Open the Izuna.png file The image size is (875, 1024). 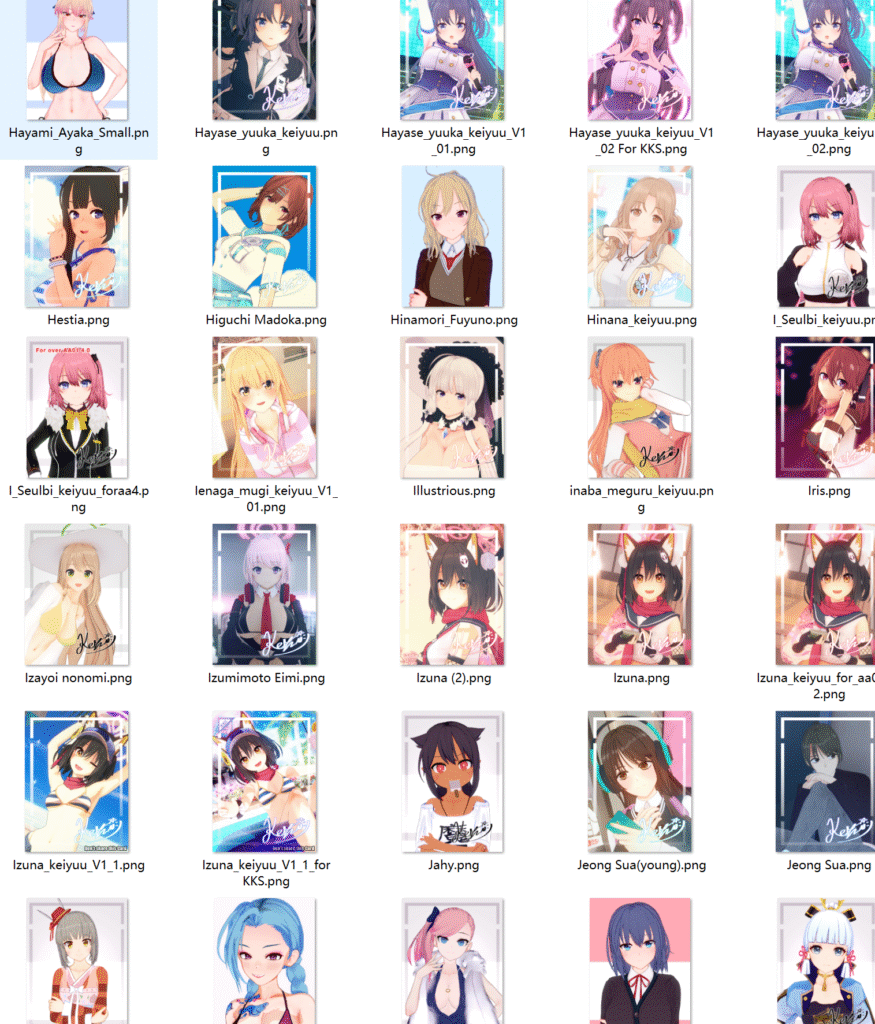[x=641, y=594]
